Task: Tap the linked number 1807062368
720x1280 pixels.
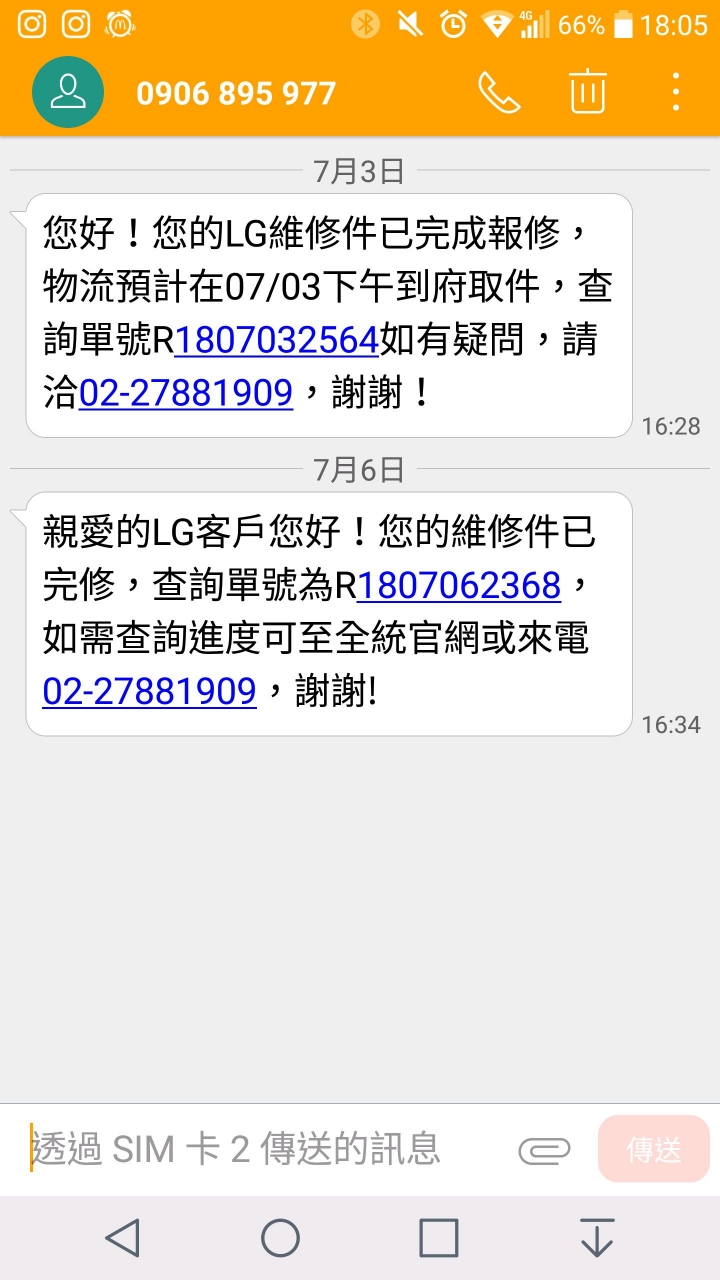Action: point(459,586)
